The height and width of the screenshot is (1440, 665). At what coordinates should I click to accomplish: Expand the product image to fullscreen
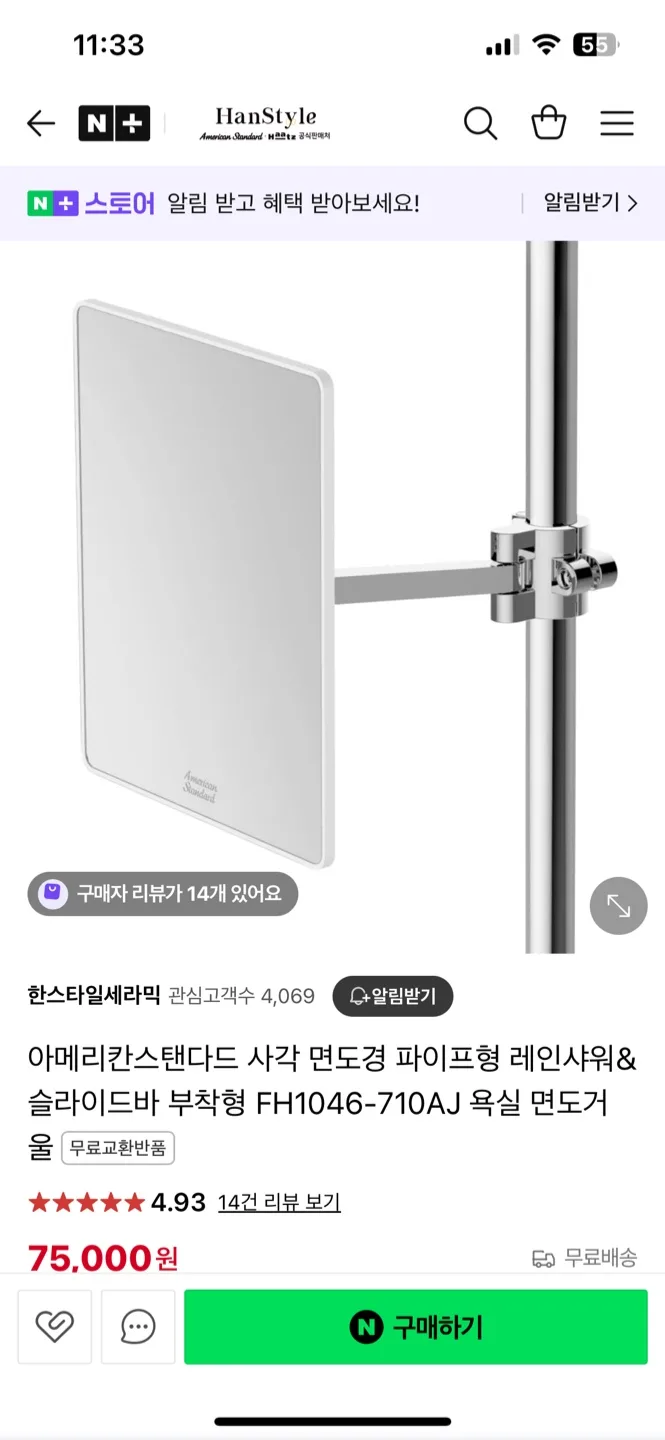[x=618, y=906]
